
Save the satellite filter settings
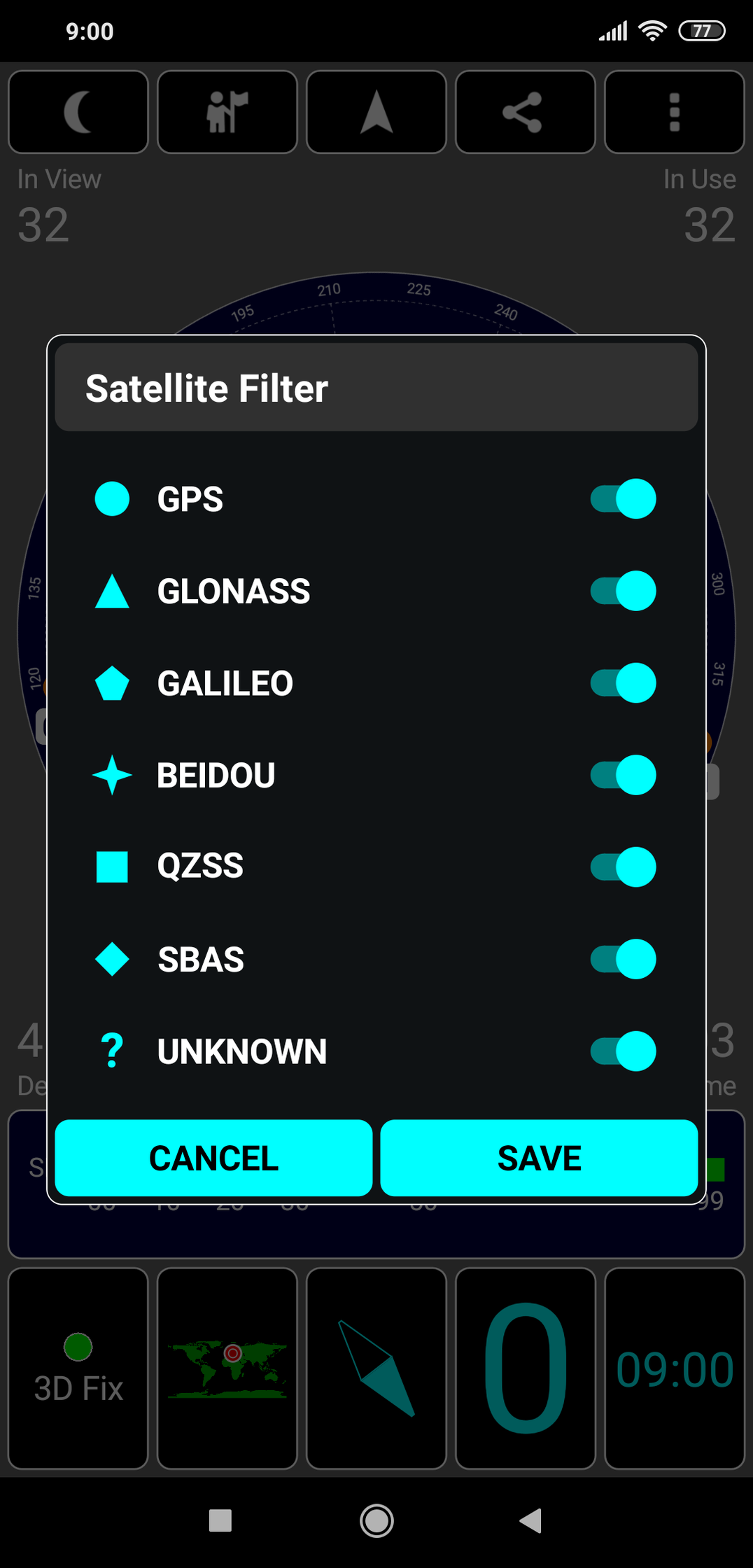coord(539,1158)
